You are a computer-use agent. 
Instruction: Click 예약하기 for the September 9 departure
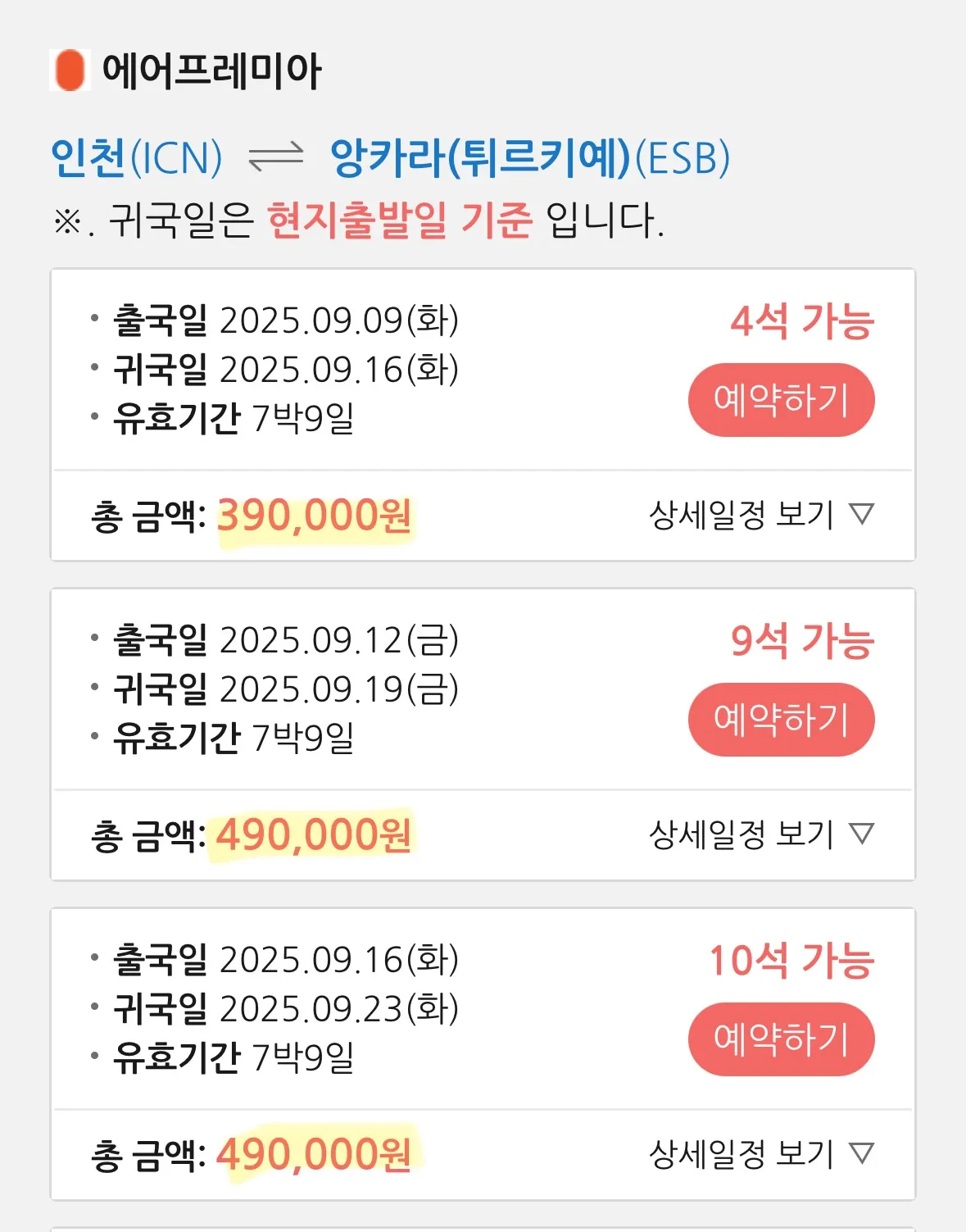tap(780, 400)
